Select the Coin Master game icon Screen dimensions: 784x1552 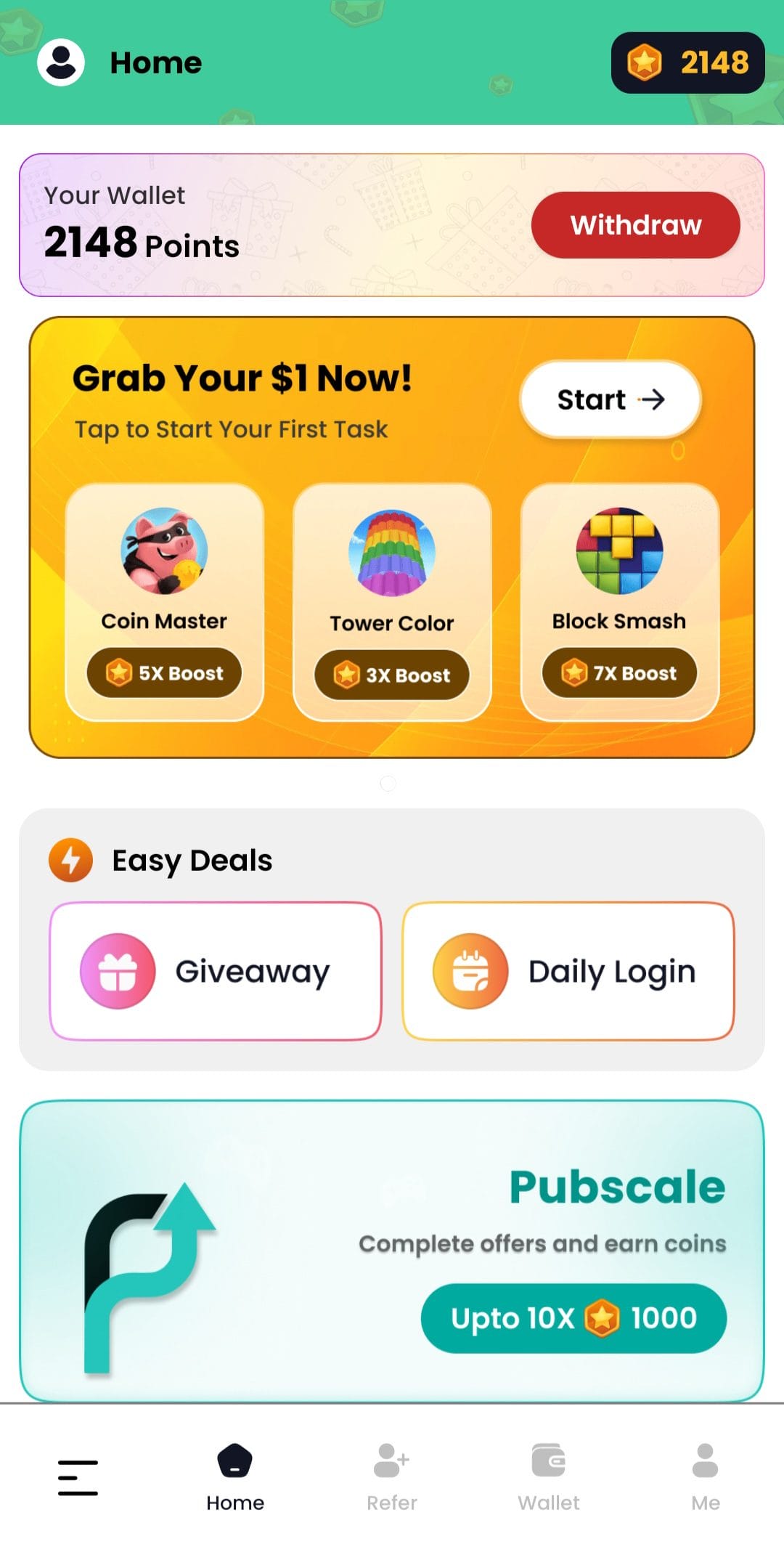pyautogui.click(x=163, y=553)
